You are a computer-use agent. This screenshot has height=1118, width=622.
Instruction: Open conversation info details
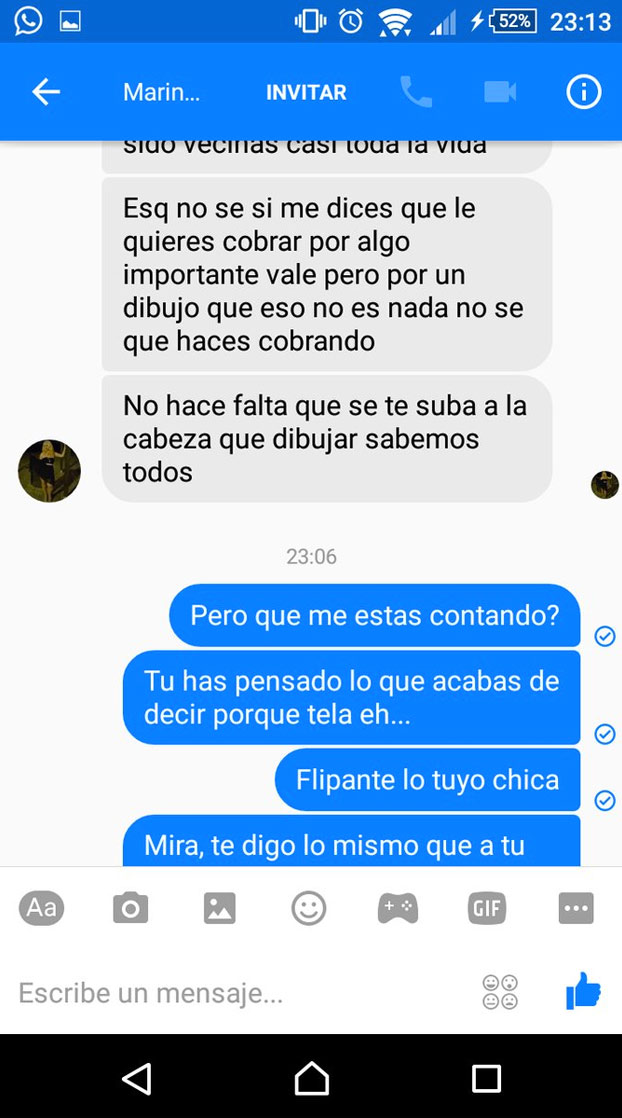[583, 92]
